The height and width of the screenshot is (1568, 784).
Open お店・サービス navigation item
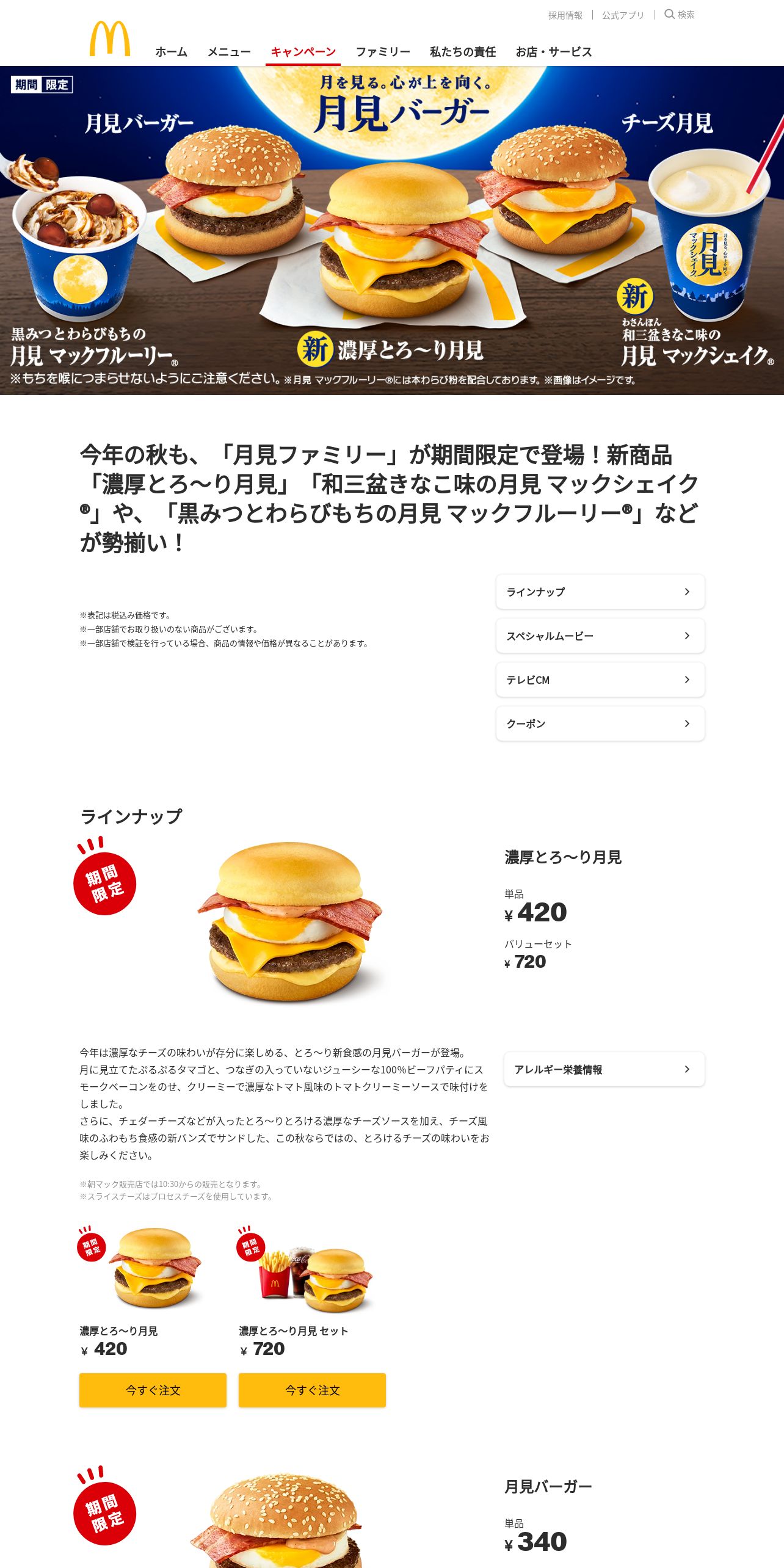tap(554, 52)
